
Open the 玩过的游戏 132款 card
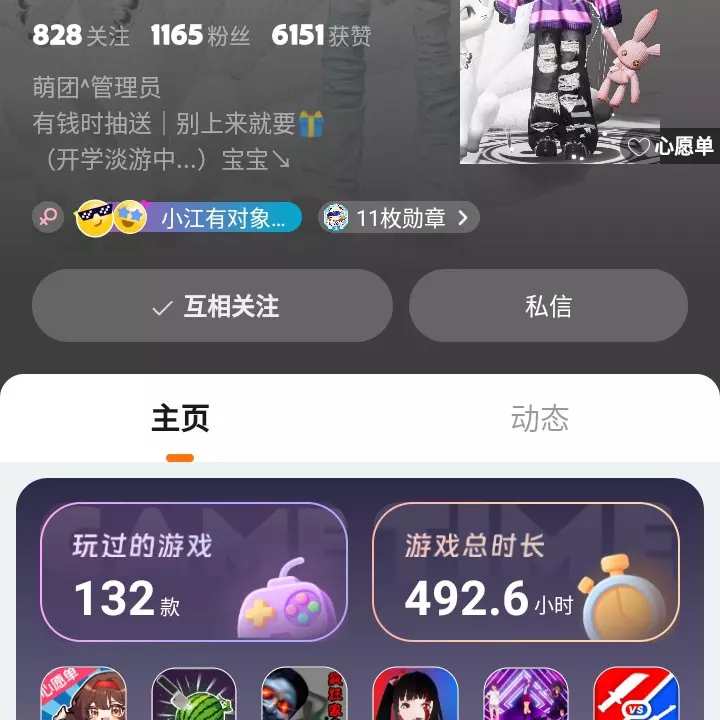click(x=194, y=572)
